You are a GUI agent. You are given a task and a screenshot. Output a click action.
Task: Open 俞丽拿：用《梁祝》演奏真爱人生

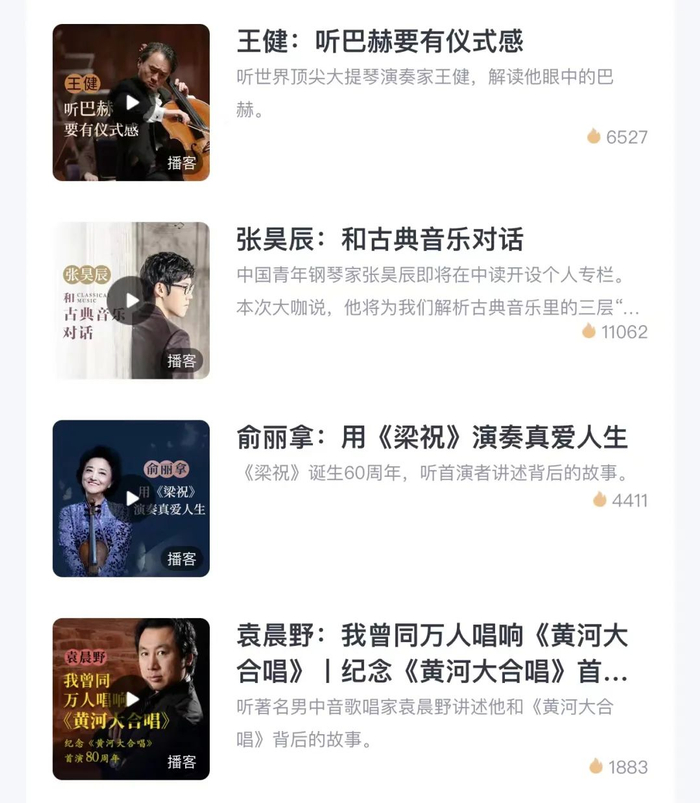point(432,438)
